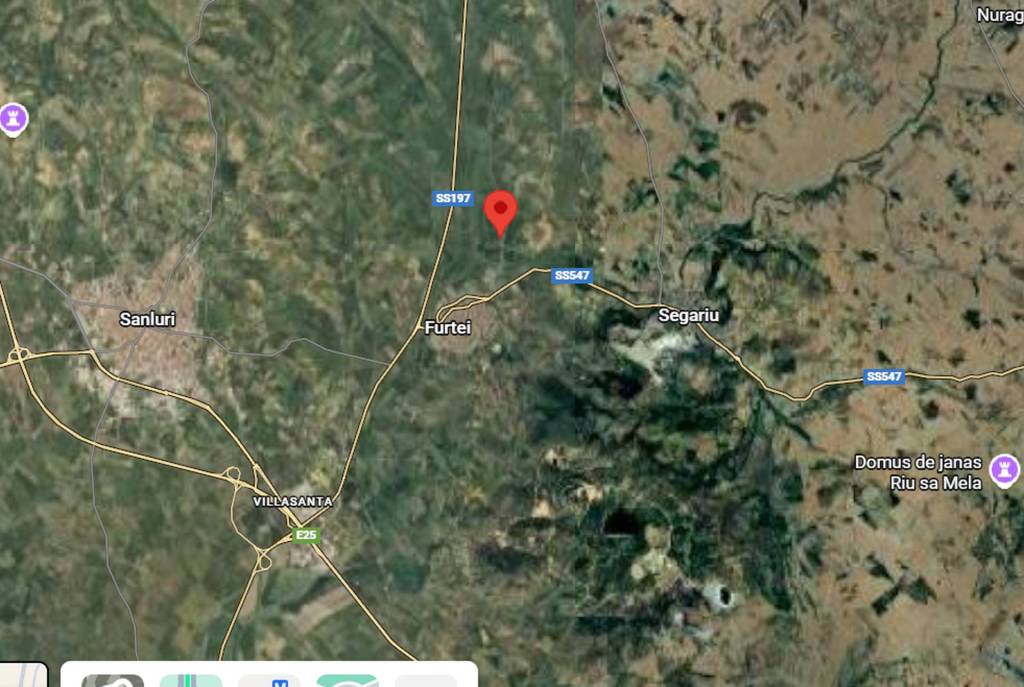
Task: Enable the Transit layer tile
Action: (269, 680)
